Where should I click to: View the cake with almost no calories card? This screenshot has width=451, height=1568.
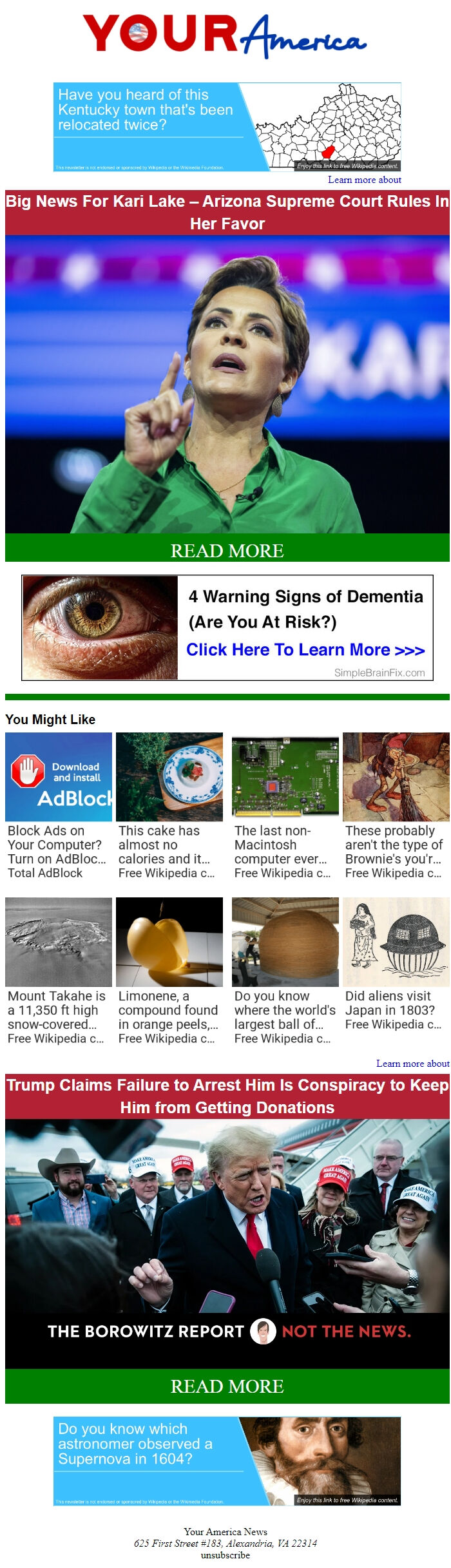pyautogui.click(x=169, y=805)
